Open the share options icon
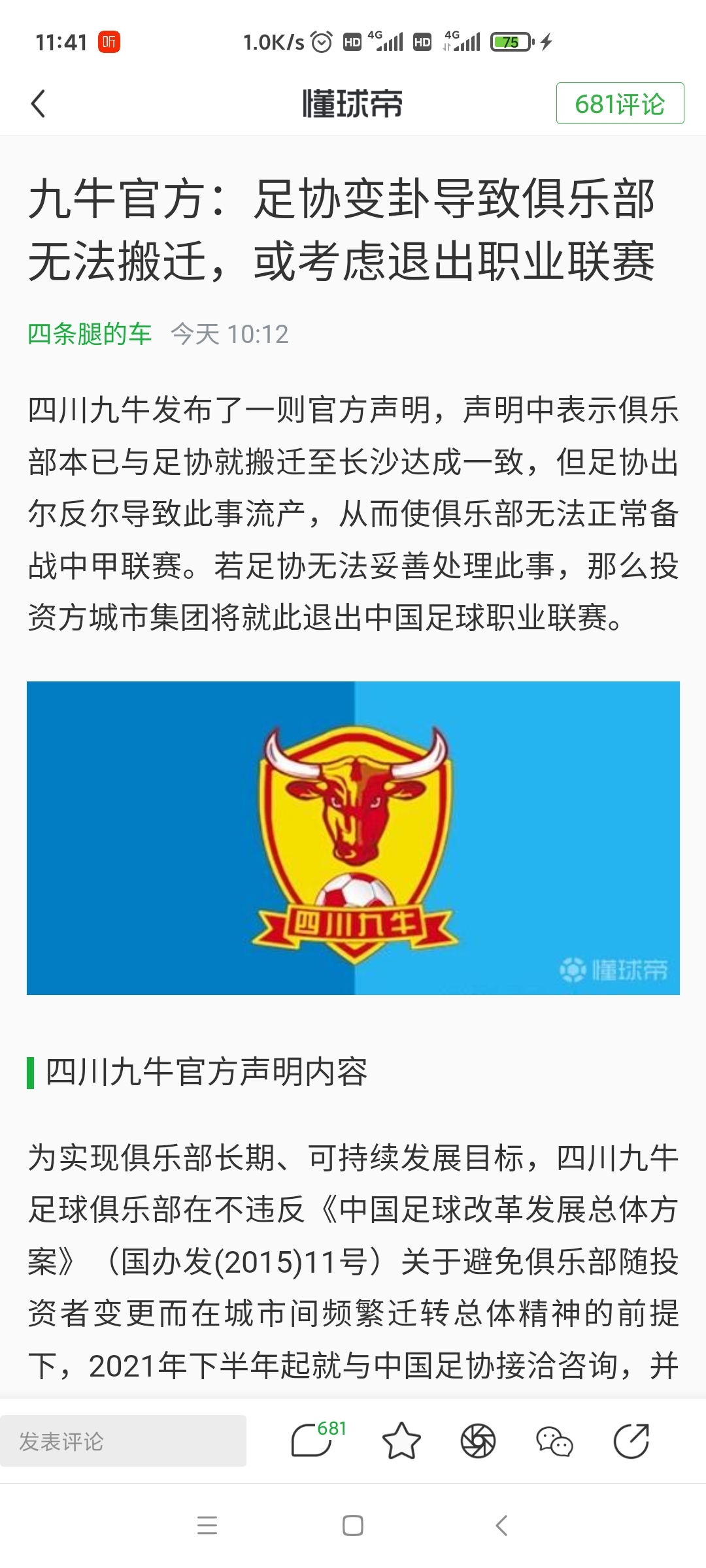The image size is (706, 1568). tap(631, 1441)
